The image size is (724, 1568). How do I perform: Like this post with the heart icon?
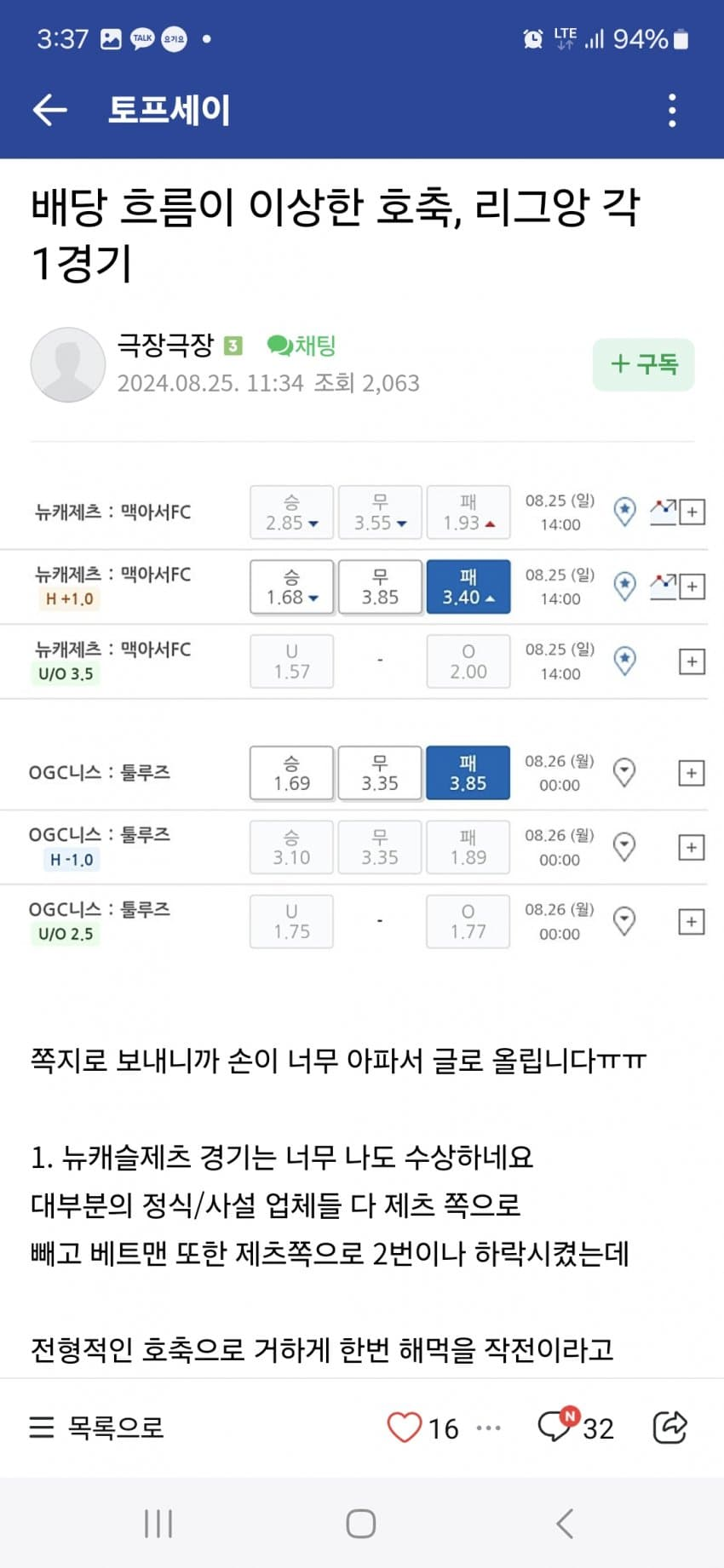(405, 1428)
